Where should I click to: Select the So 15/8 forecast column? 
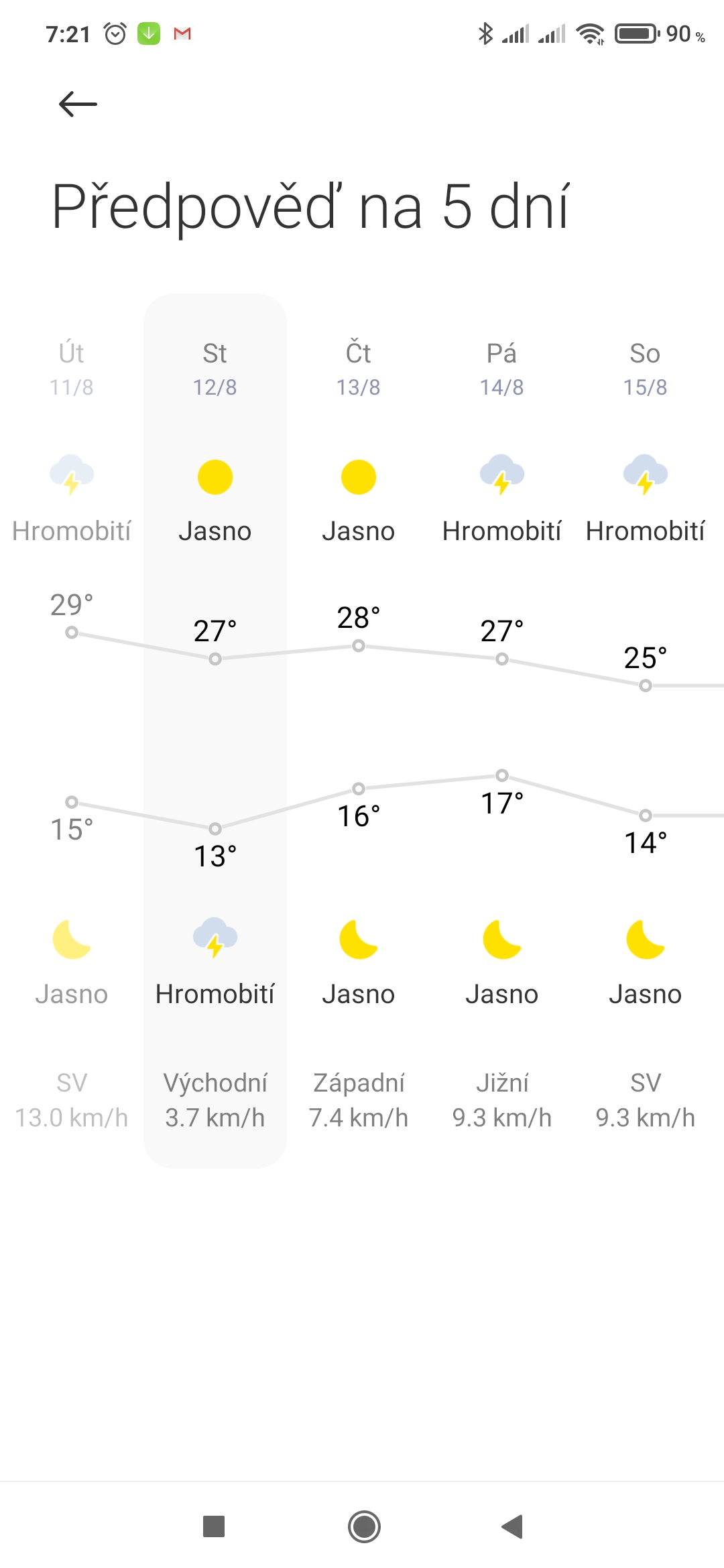[x=645, y=730]
